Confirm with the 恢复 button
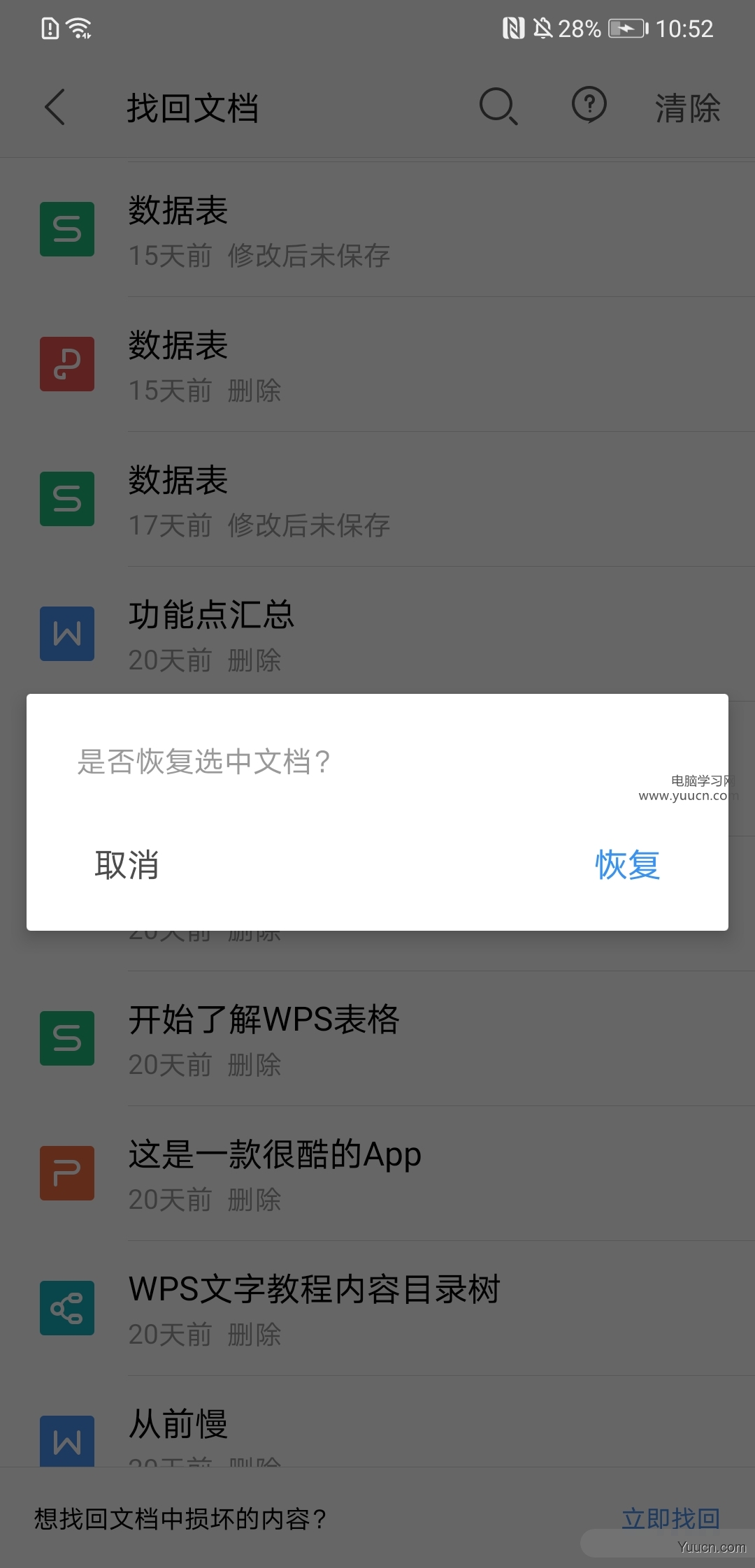The image size is (755, 1568). [627, 865]
